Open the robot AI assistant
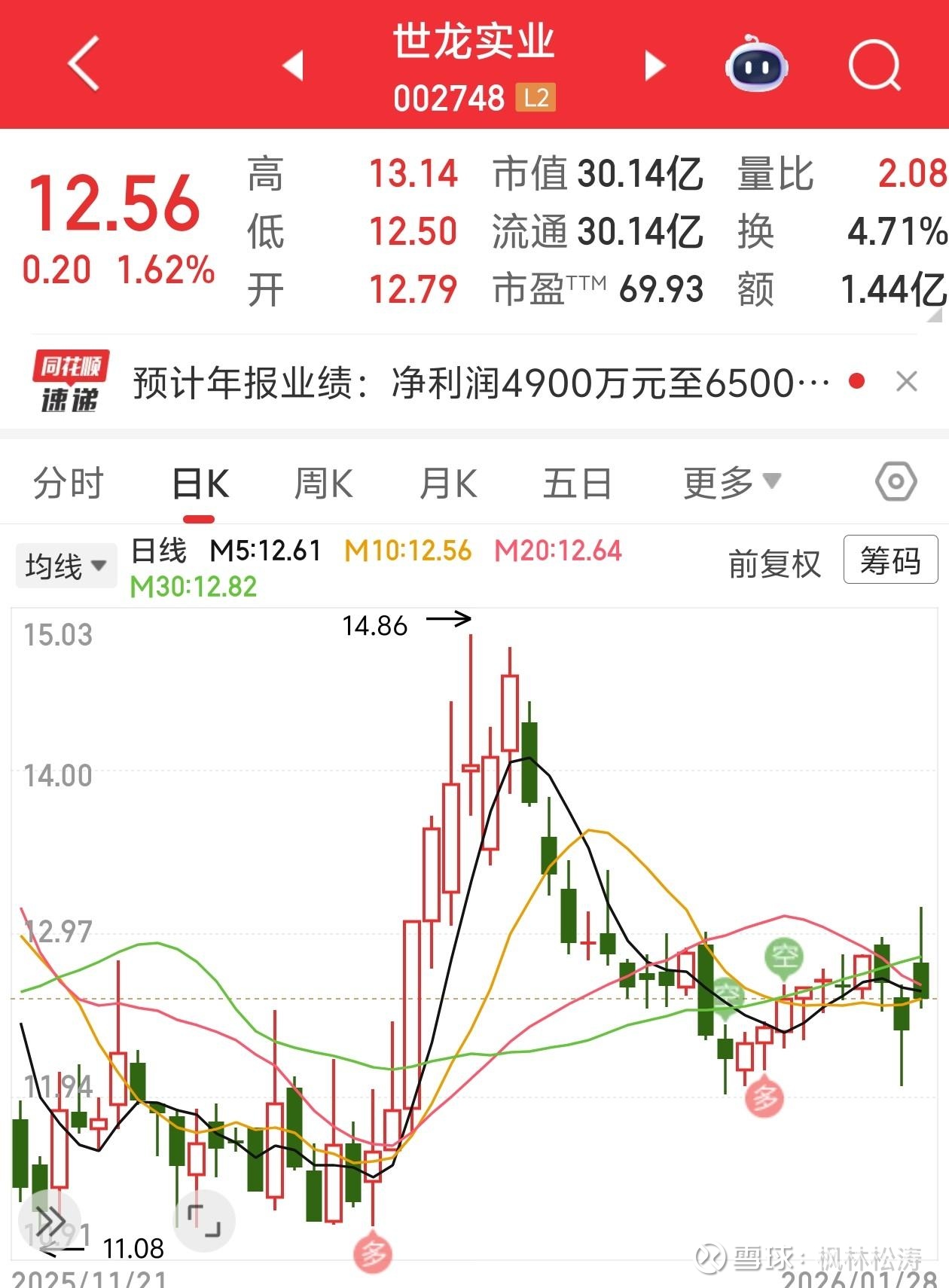The height and width of the screenshot is (1288, 949). tap(756, 64)
